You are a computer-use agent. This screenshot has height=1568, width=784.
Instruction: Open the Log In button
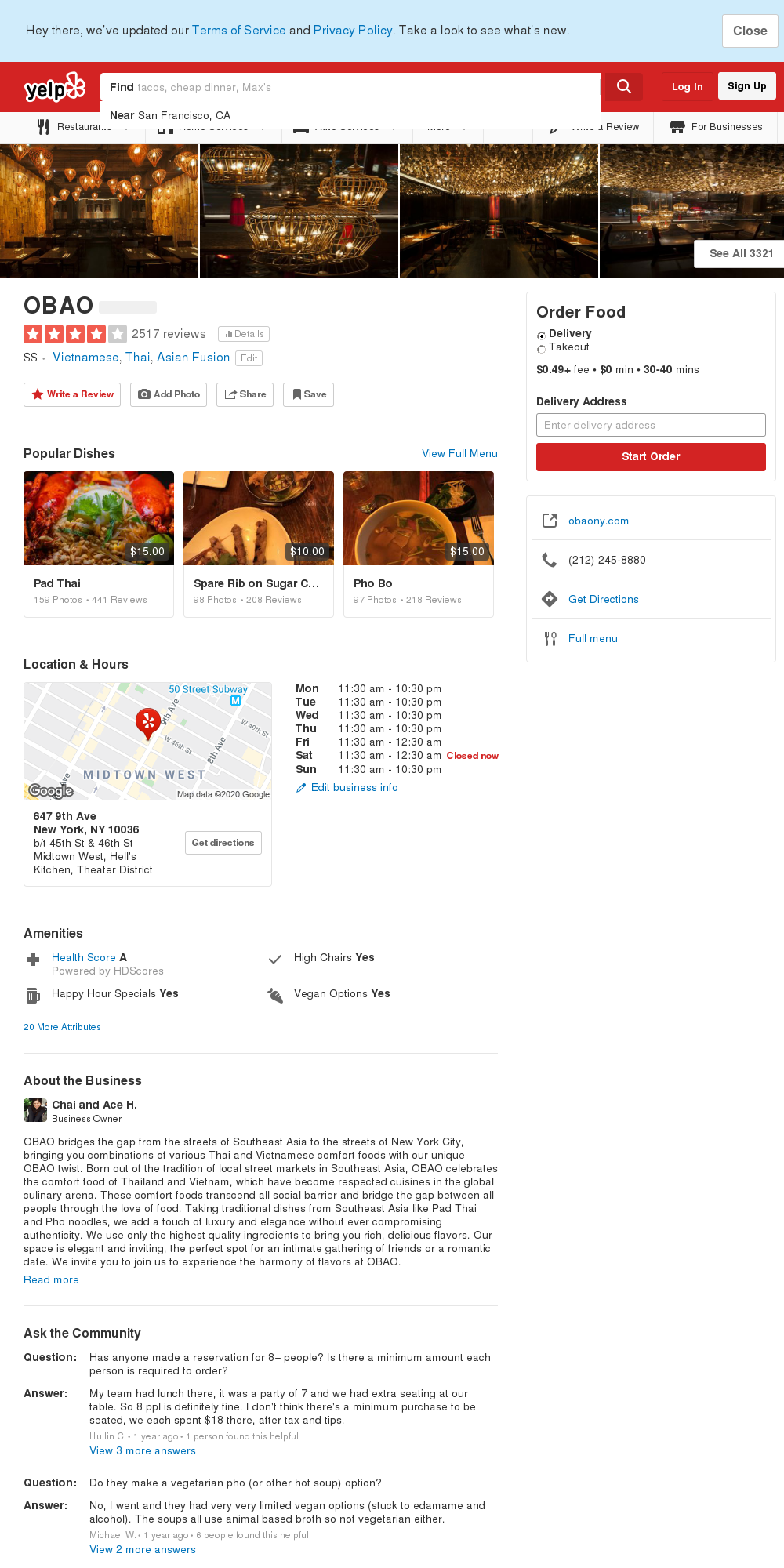coord(687,86)
